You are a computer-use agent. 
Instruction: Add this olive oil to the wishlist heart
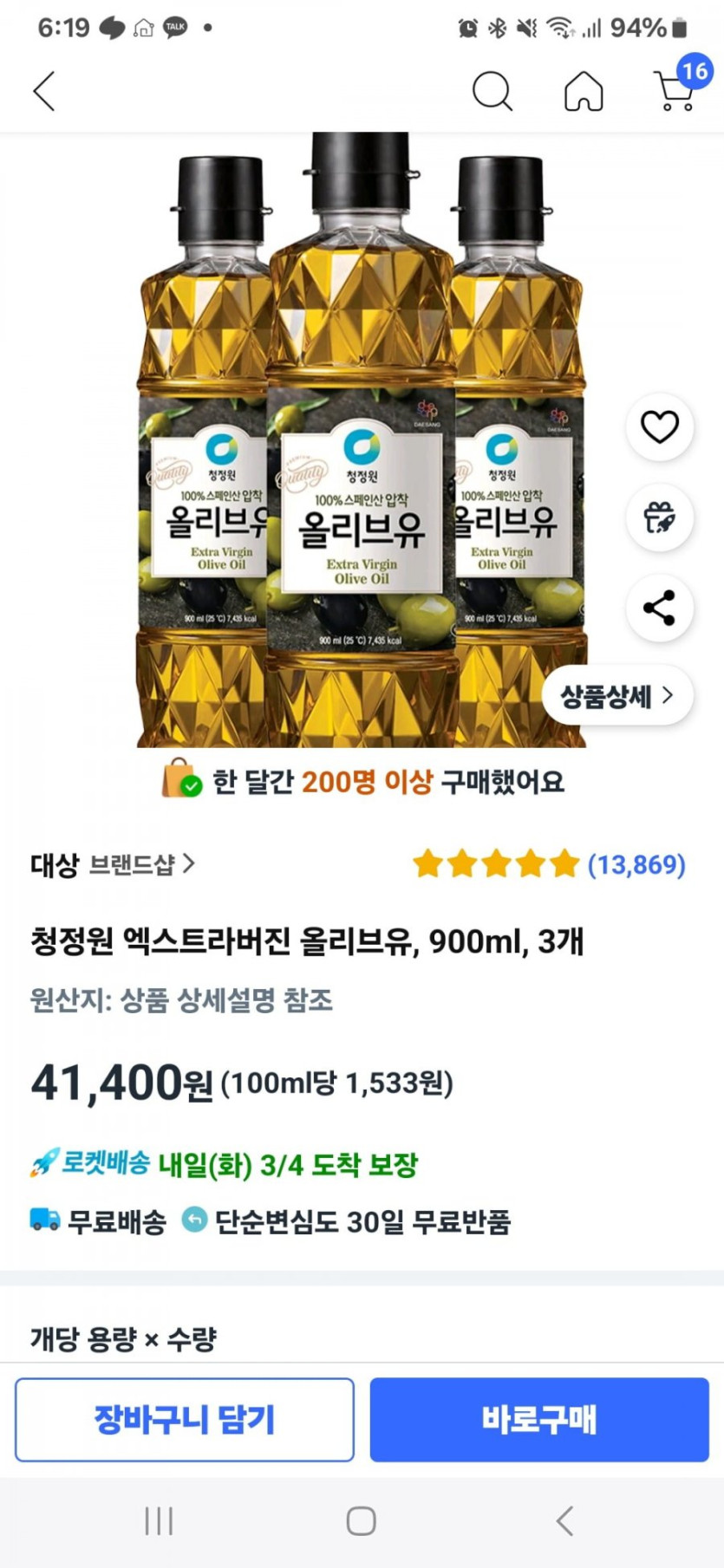click(660, 426)
